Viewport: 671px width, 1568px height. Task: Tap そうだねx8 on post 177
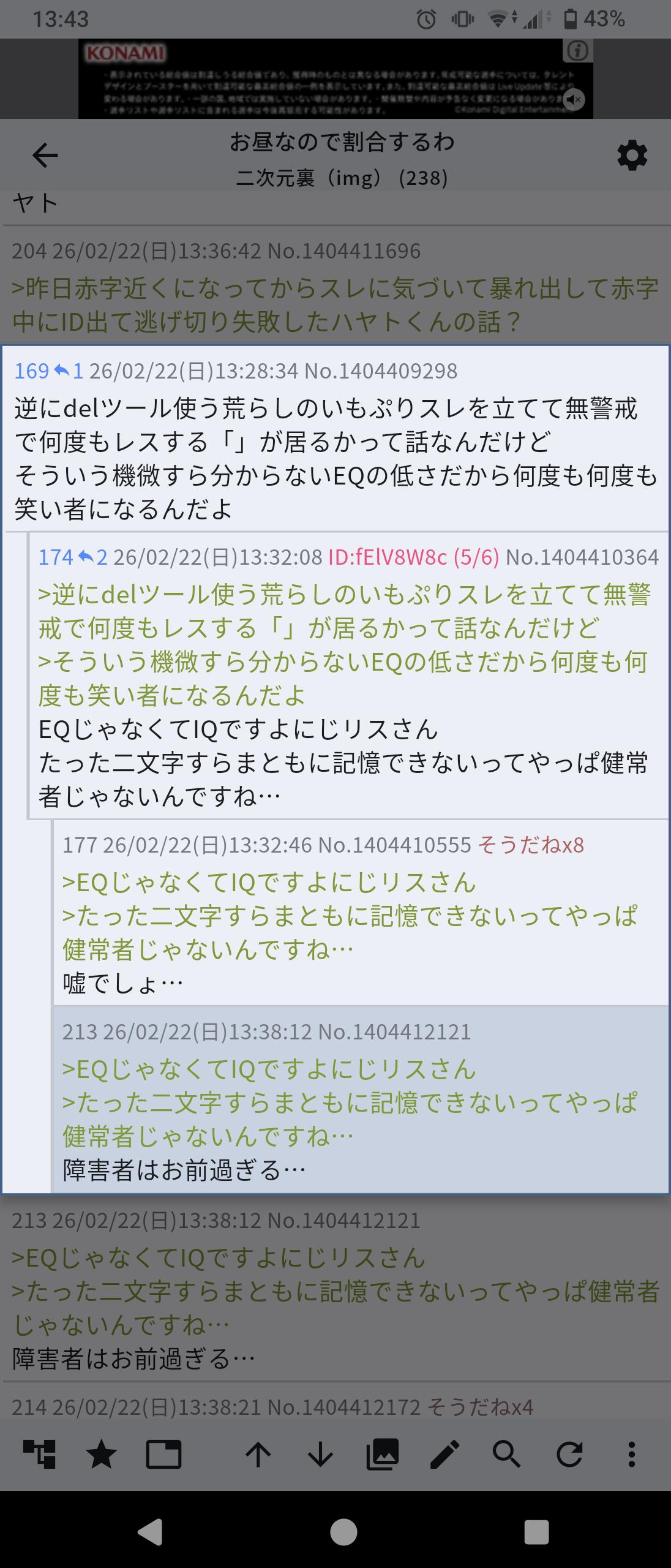530,845
